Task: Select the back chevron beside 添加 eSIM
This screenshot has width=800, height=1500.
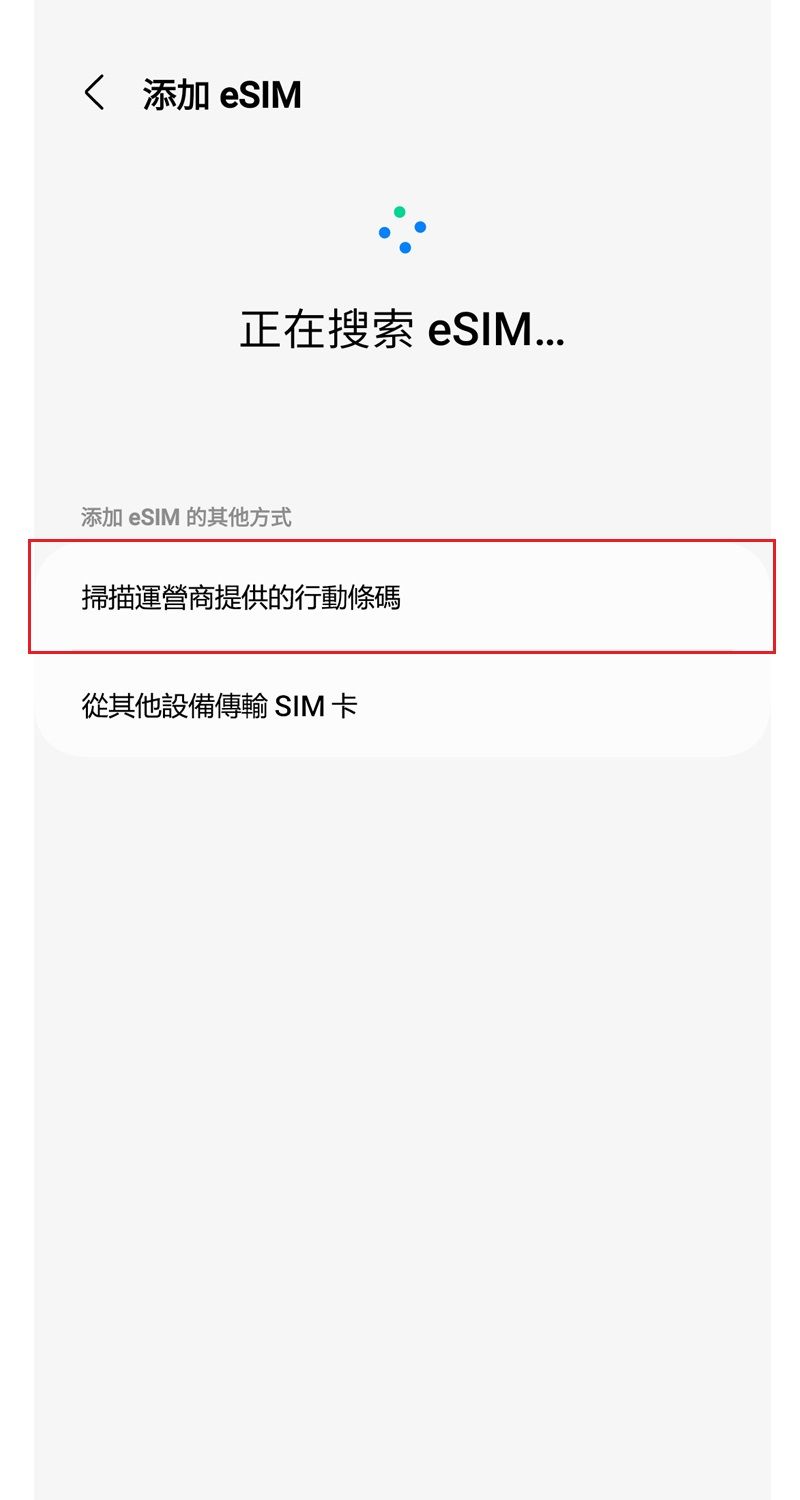Action: (x=93, y=93)
